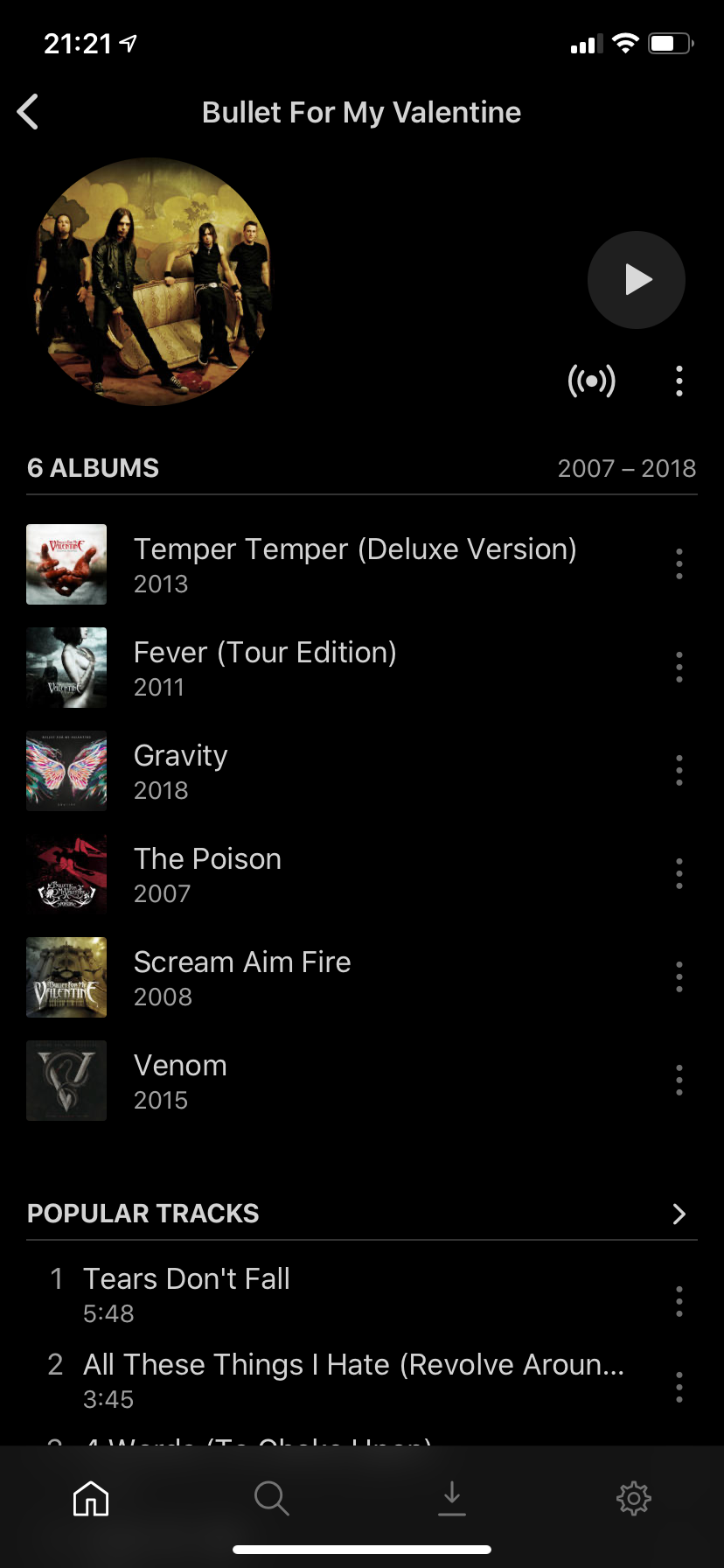724x1568 pixels.
Task: Open the Fever (Tour Edition) album
Action: 264,667
